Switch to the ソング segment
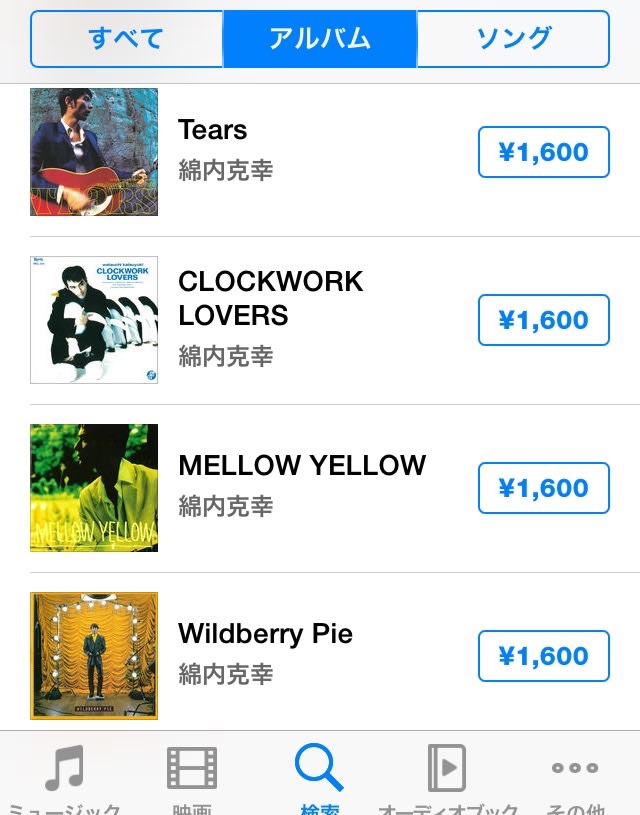 (x=513, y=39)
